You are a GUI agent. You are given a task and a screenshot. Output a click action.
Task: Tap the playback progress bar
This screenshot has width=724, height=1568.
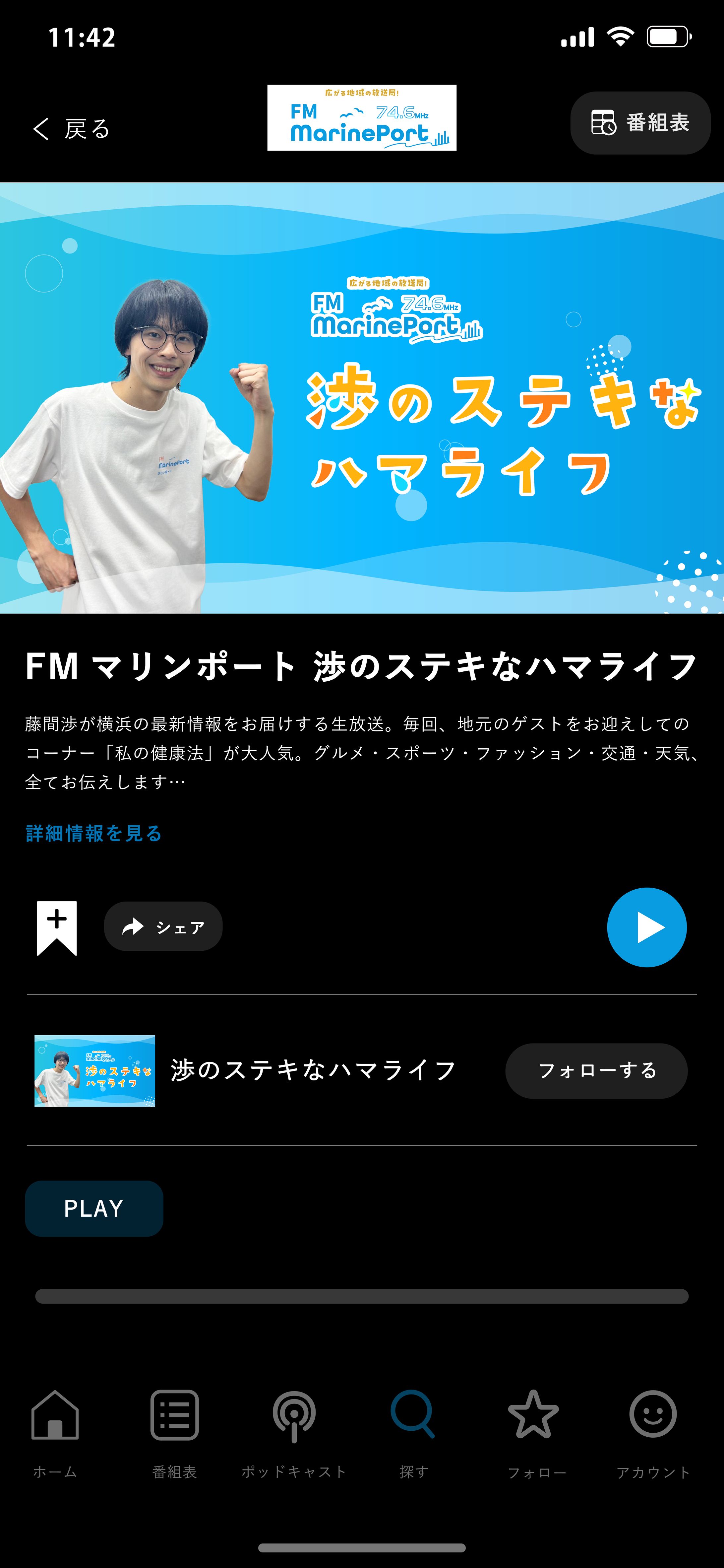pyautogui.click(x=361, y=1296)
